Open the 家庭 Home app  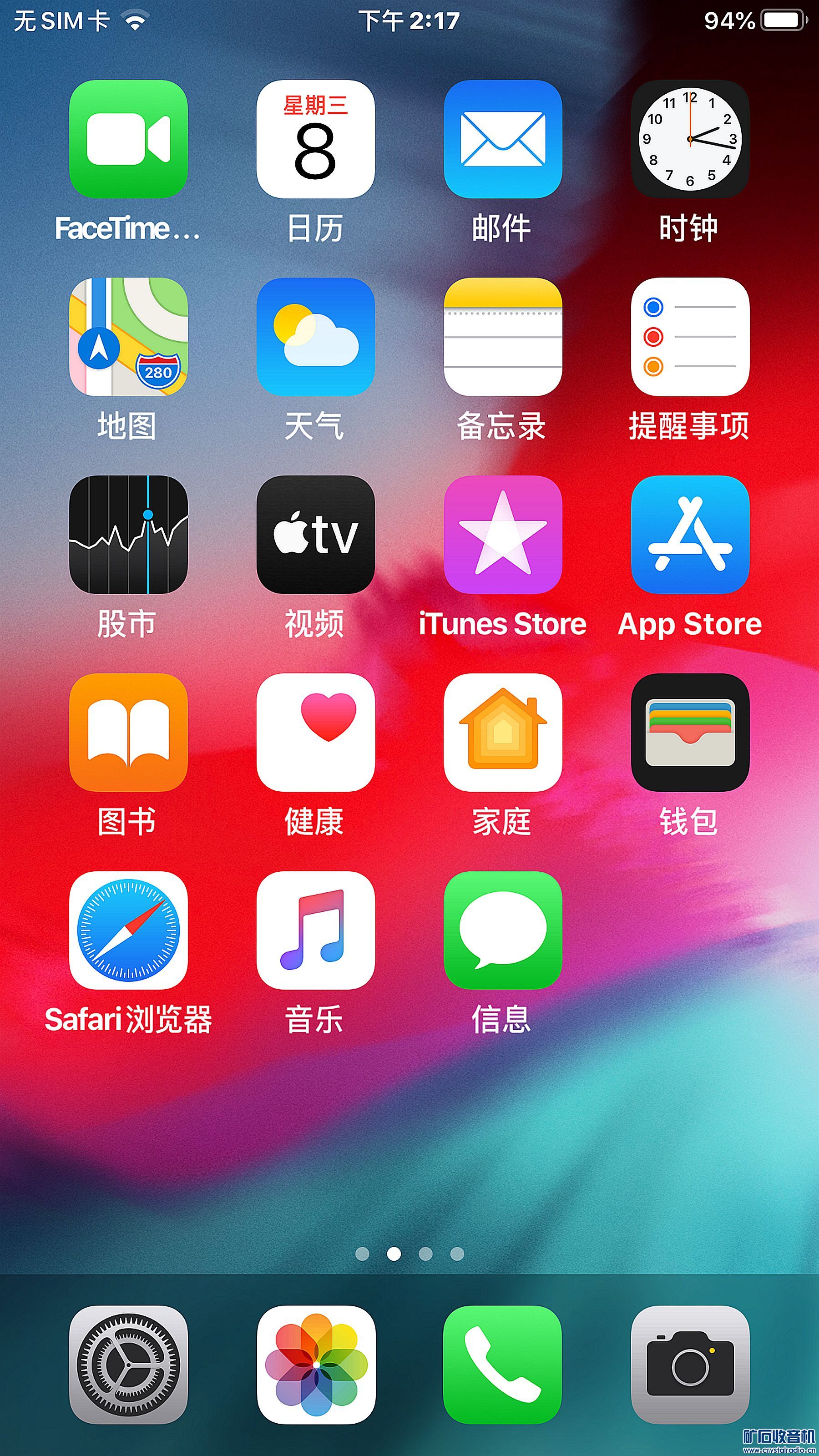pos(503,735)
